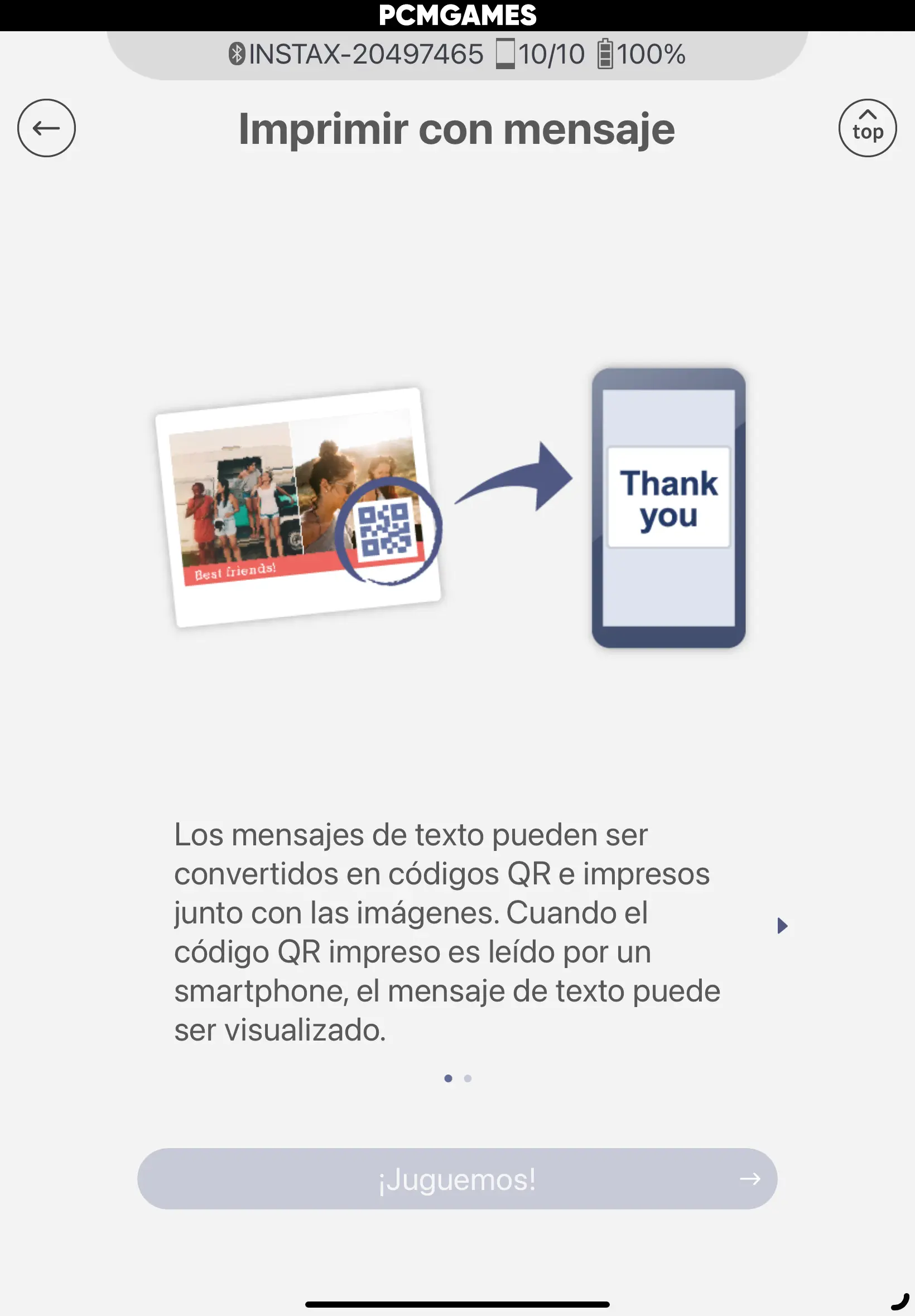Screen dimensions: 915x1316
Task: Open the 'Imprimir con mensaje' screen title
Action: (457, 129)
